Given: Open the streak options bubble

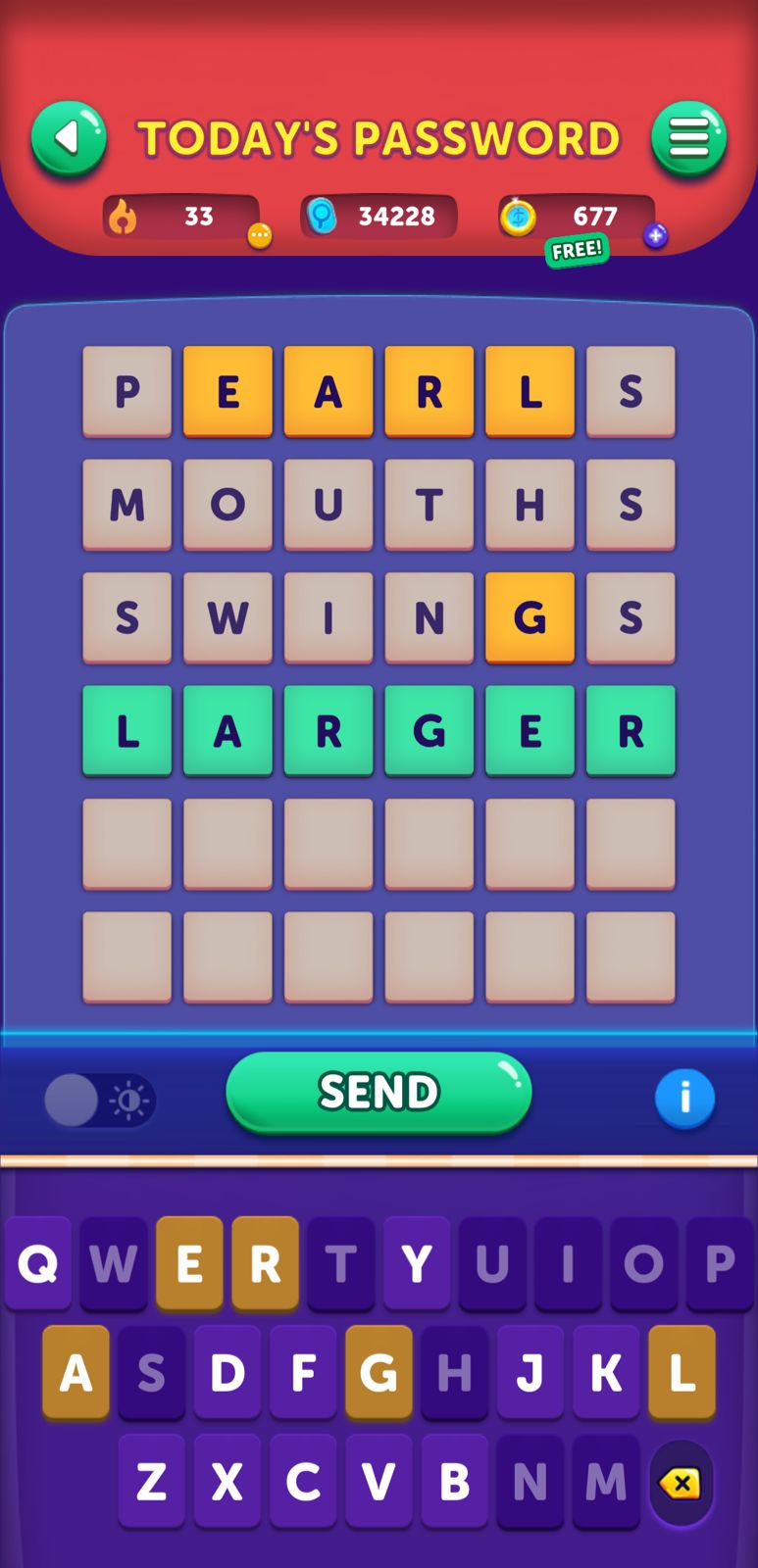Looking at the screenshot, I should point(259,235).
